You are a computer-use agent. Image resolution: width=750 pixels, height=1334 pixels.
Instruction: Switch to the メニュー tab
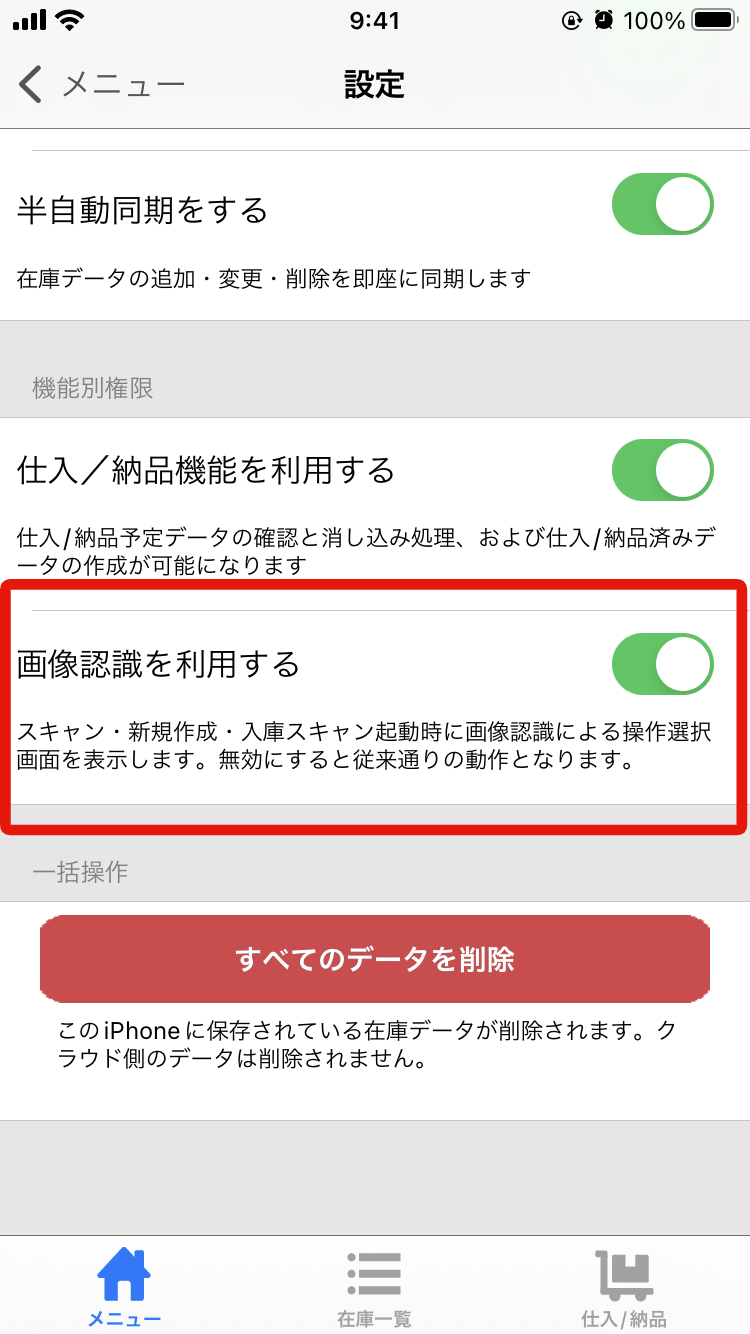(124, 1286)
